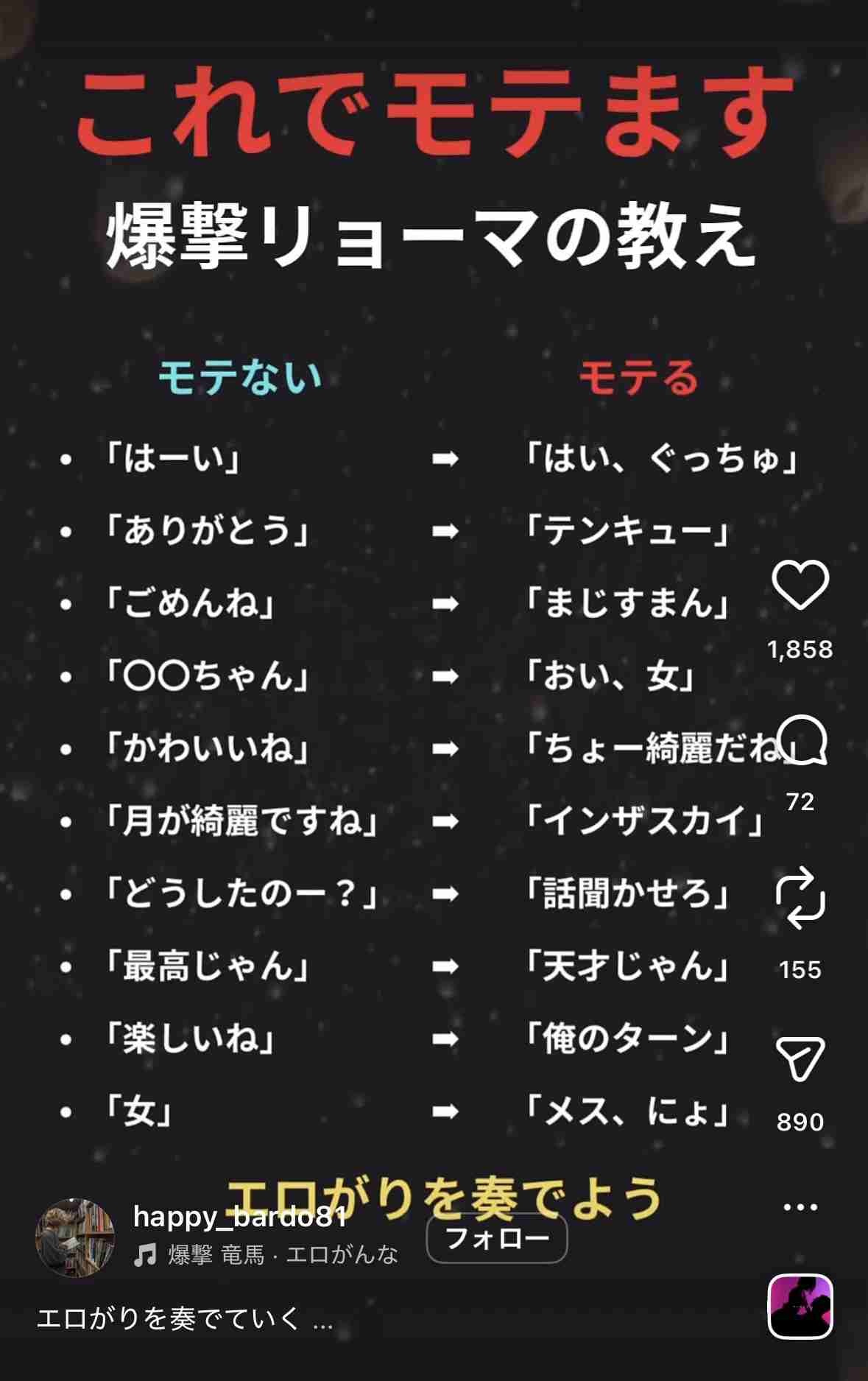This screenshot has height=1381, width=868.
Task: Repost this reel with the arrows icon
Action: [800, 898]
